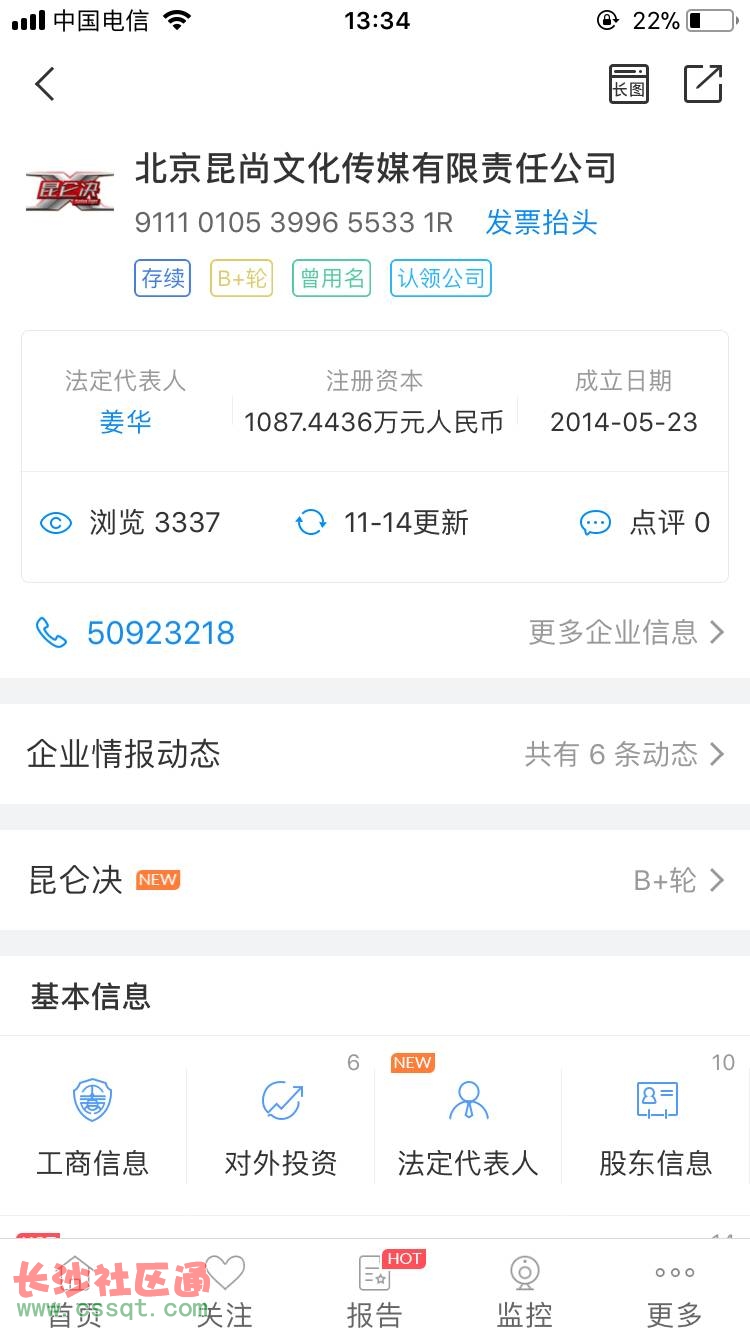The image size is (750, 1334).
Task: Open 工商信息
Action: (x=93, y=1127)
